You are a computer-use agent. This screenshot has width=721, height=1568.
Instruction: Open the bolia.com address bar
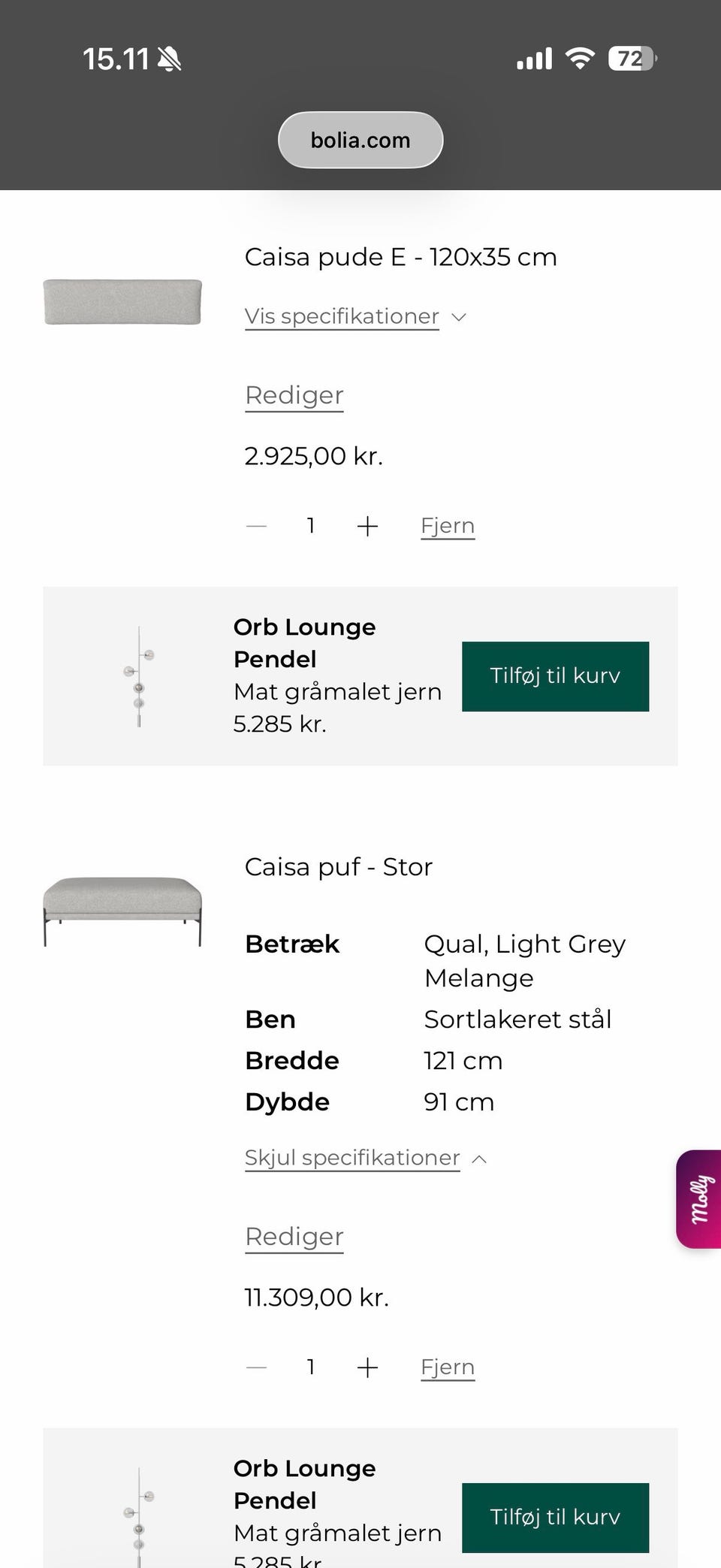(x=360, y=140)
